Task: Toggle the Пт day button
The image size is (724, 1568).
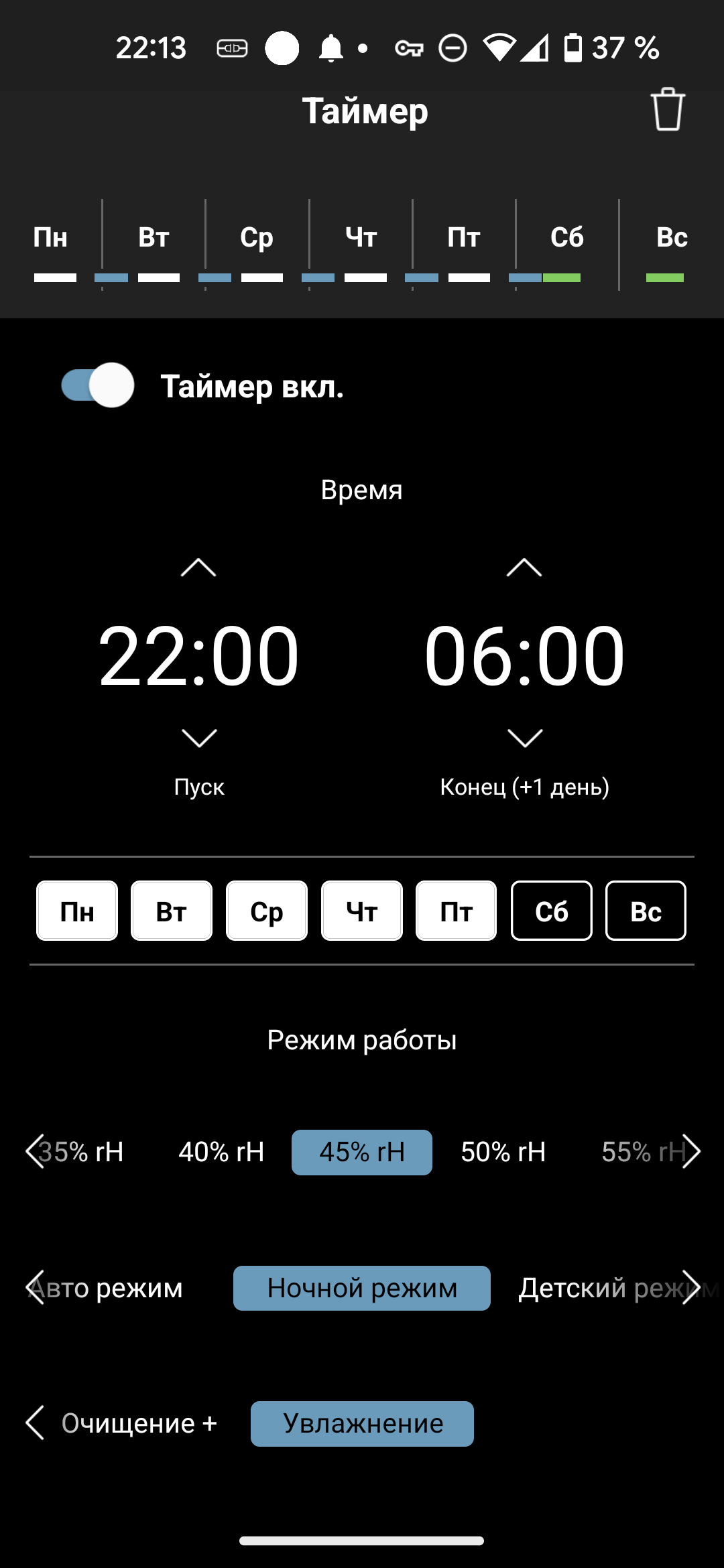Action: (457, 911)
